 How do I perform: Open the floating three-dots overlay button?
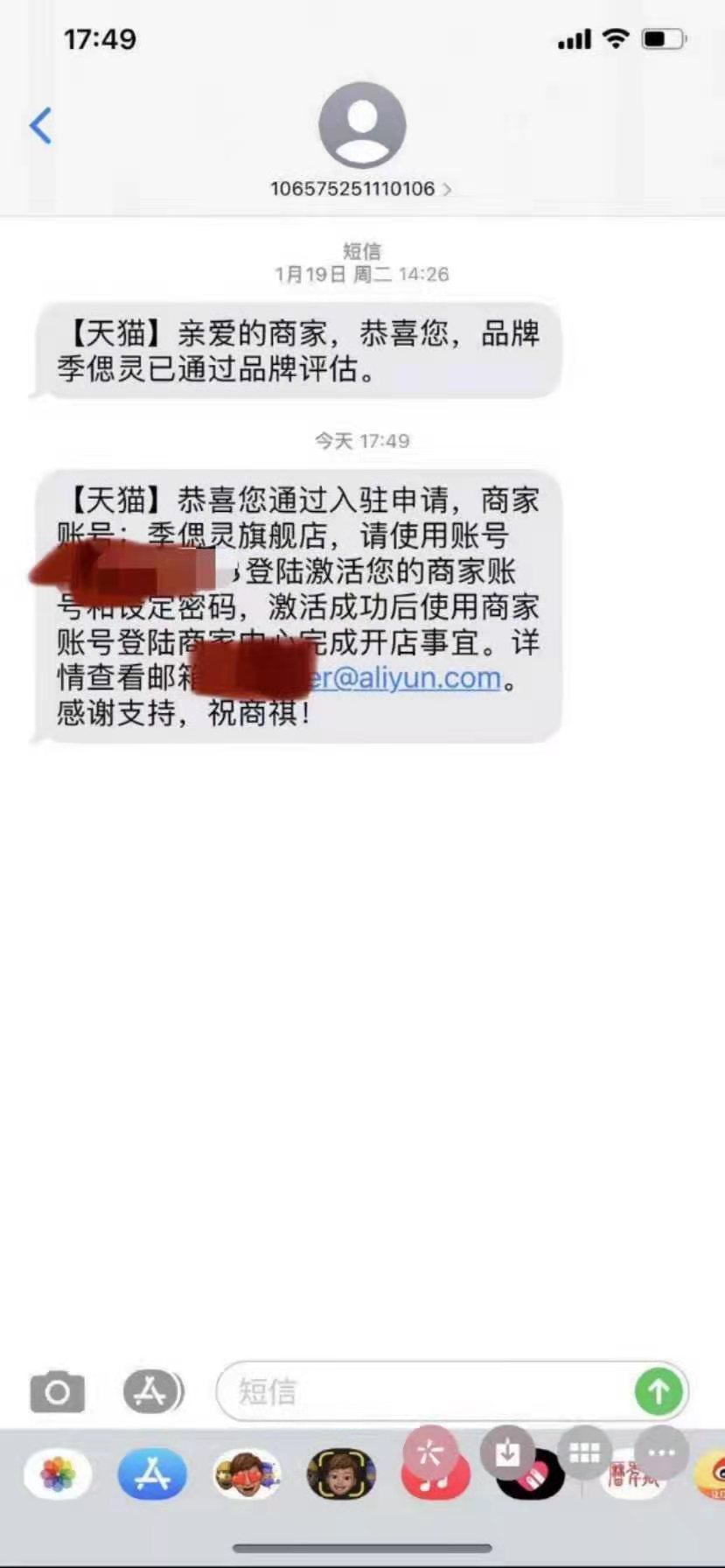coord(661,1453)
